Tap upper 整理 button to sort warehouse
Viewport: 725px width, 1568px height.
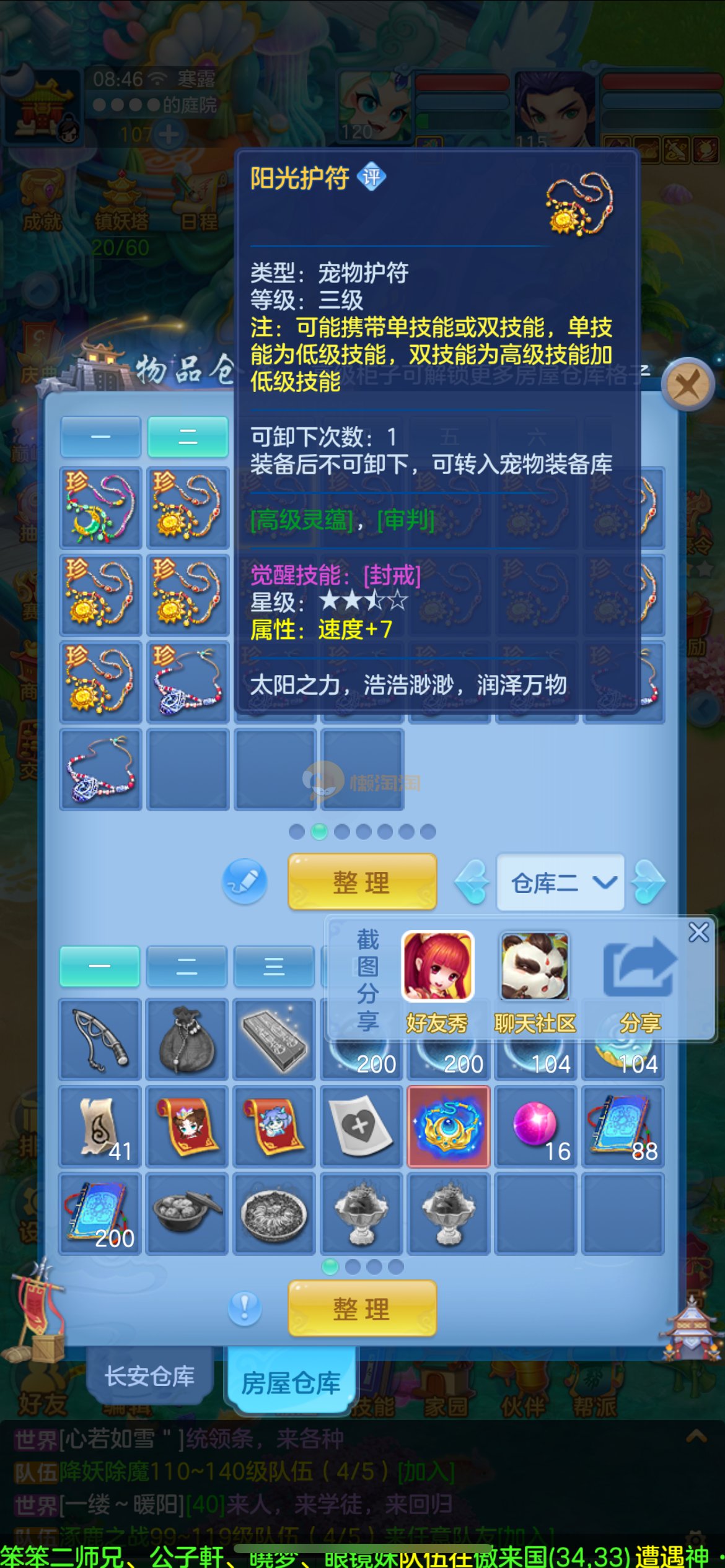coord(362,882)
